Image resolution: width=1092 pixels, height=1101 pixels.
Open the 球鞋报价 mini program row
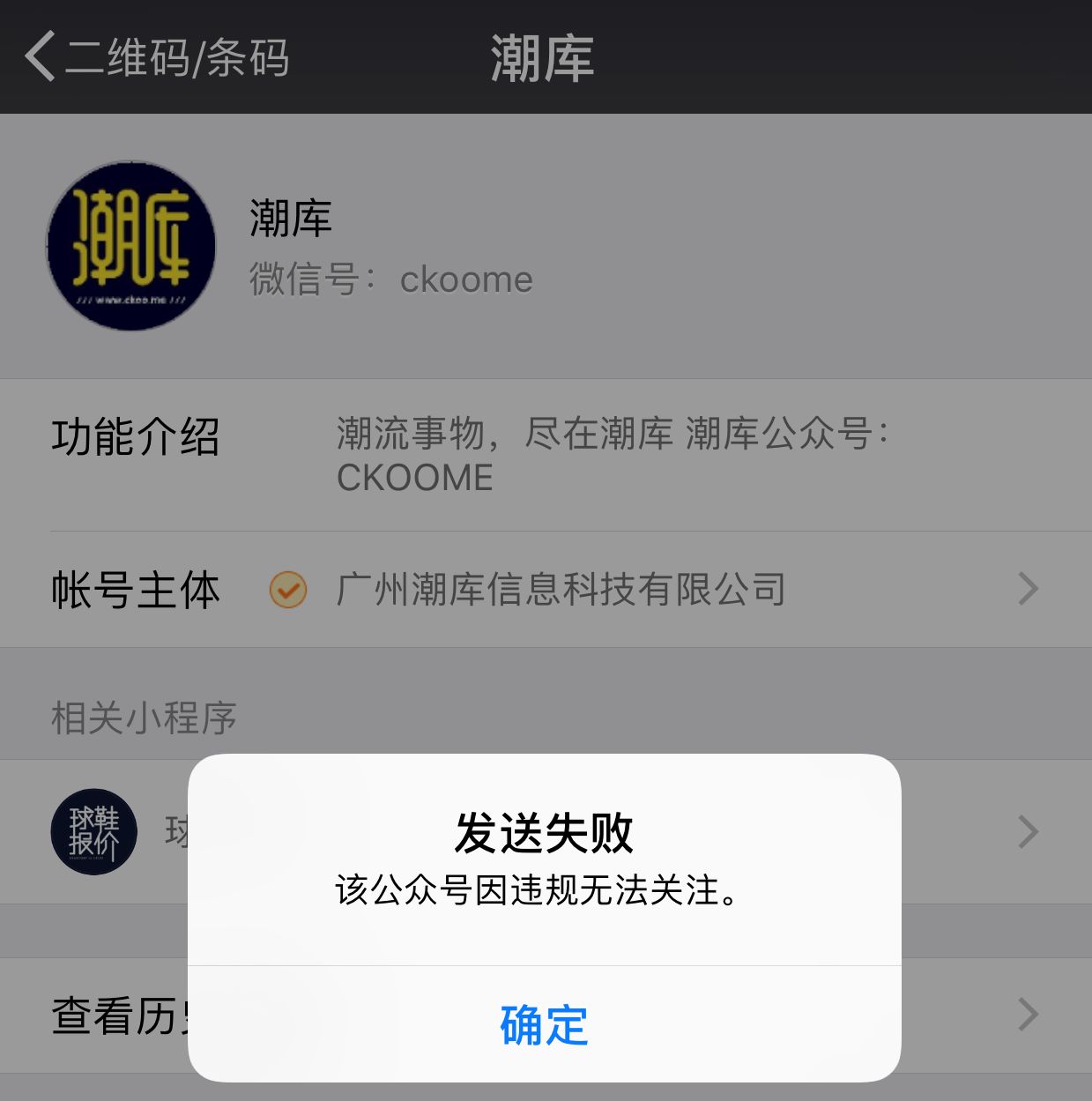pos(95,831)
